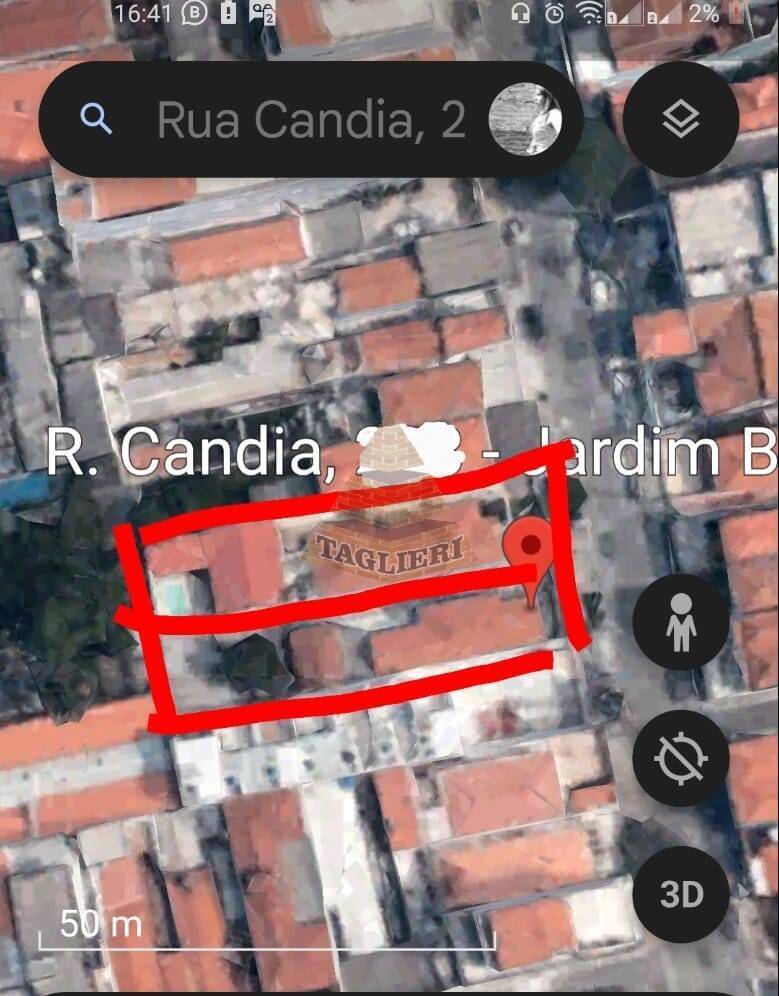Screen dimensions: 779x996
Task: Enter Street View with the pegman button
Action: tap(681, 622)
